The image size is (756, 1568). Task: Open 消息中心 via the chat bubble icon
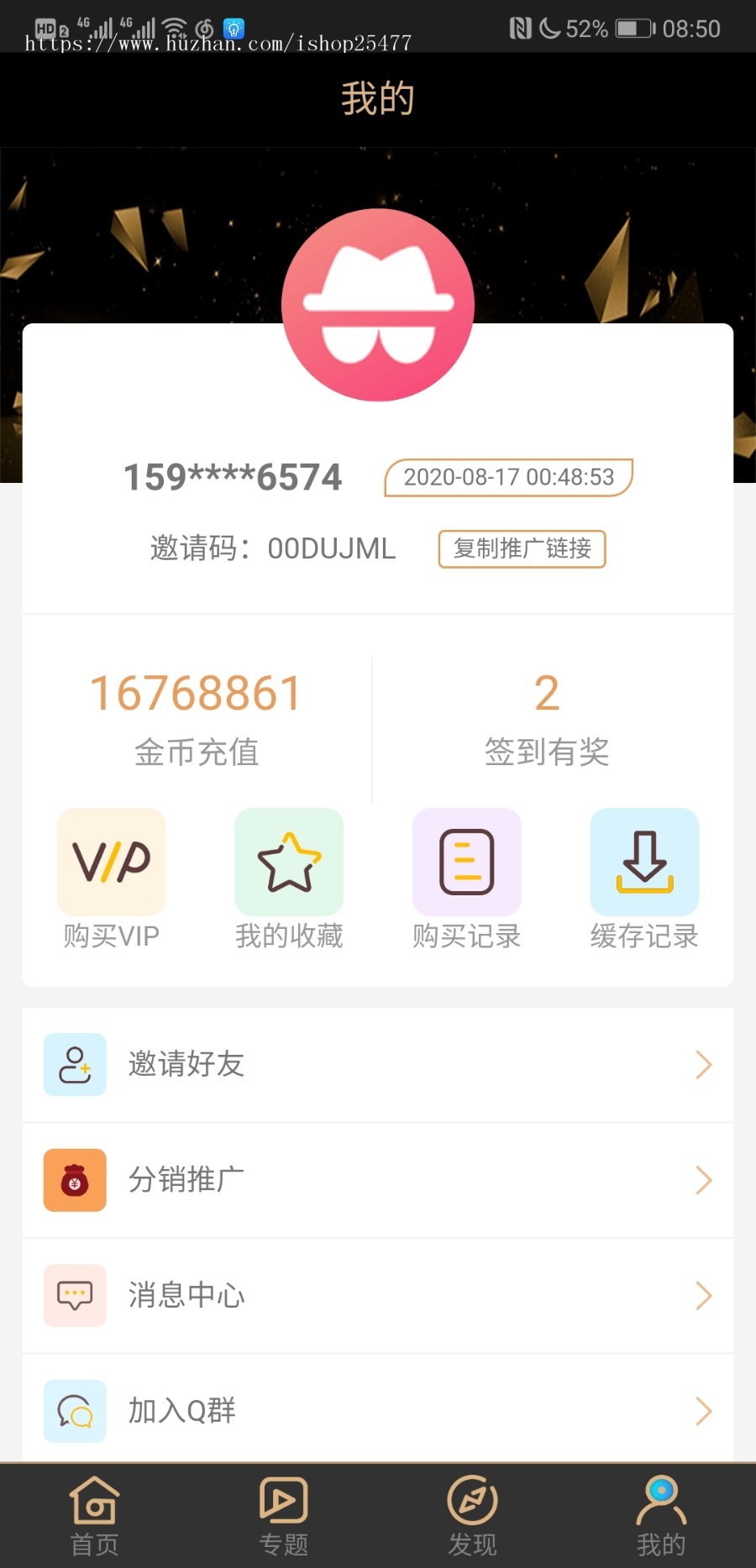click(x=74, y=1295)
